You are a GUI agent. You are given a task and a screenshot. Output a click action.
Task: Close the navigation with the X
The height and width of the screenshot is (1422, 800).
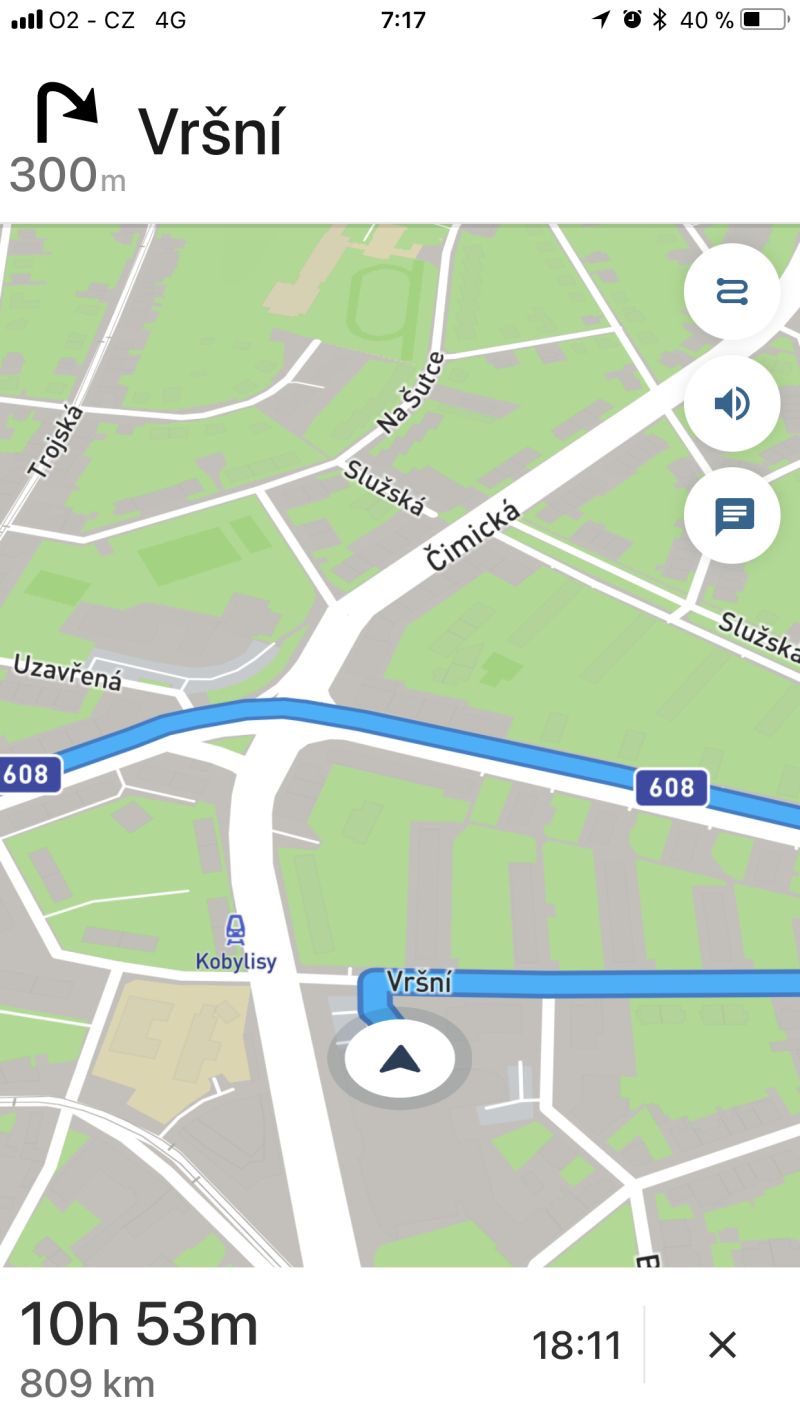tap(722, 1345)
